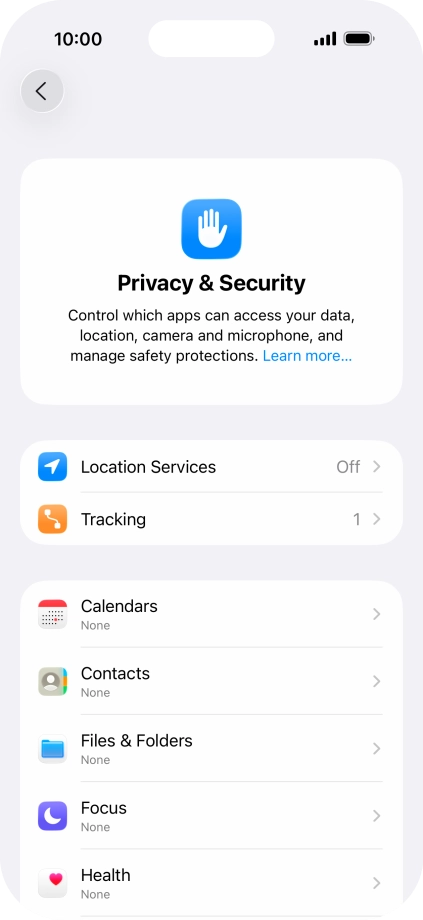Viewport: 423px width, 920px height.
Task: Go back using the top arrow
Action: click(x=42, y=91)
